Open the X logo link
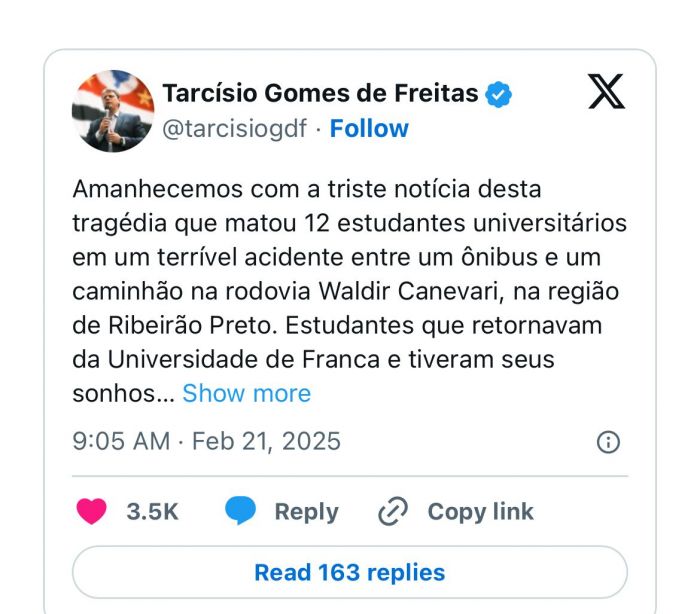Screen dimensions: 700x614 click(x=605, y=94)
